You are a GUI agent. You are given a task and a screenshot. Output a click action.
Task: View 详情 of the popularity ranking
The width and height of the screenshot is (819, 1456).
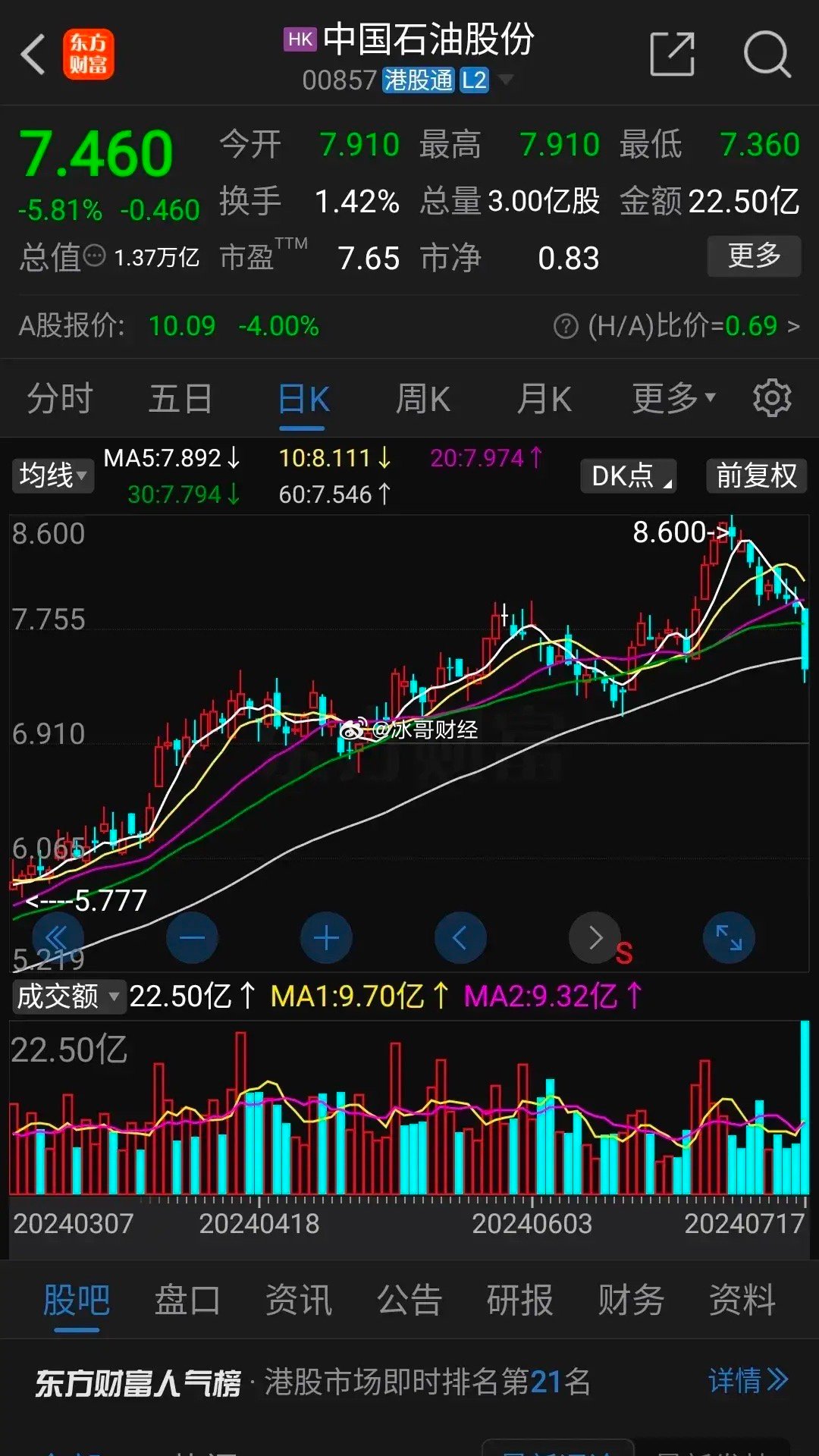(748, 1380)
